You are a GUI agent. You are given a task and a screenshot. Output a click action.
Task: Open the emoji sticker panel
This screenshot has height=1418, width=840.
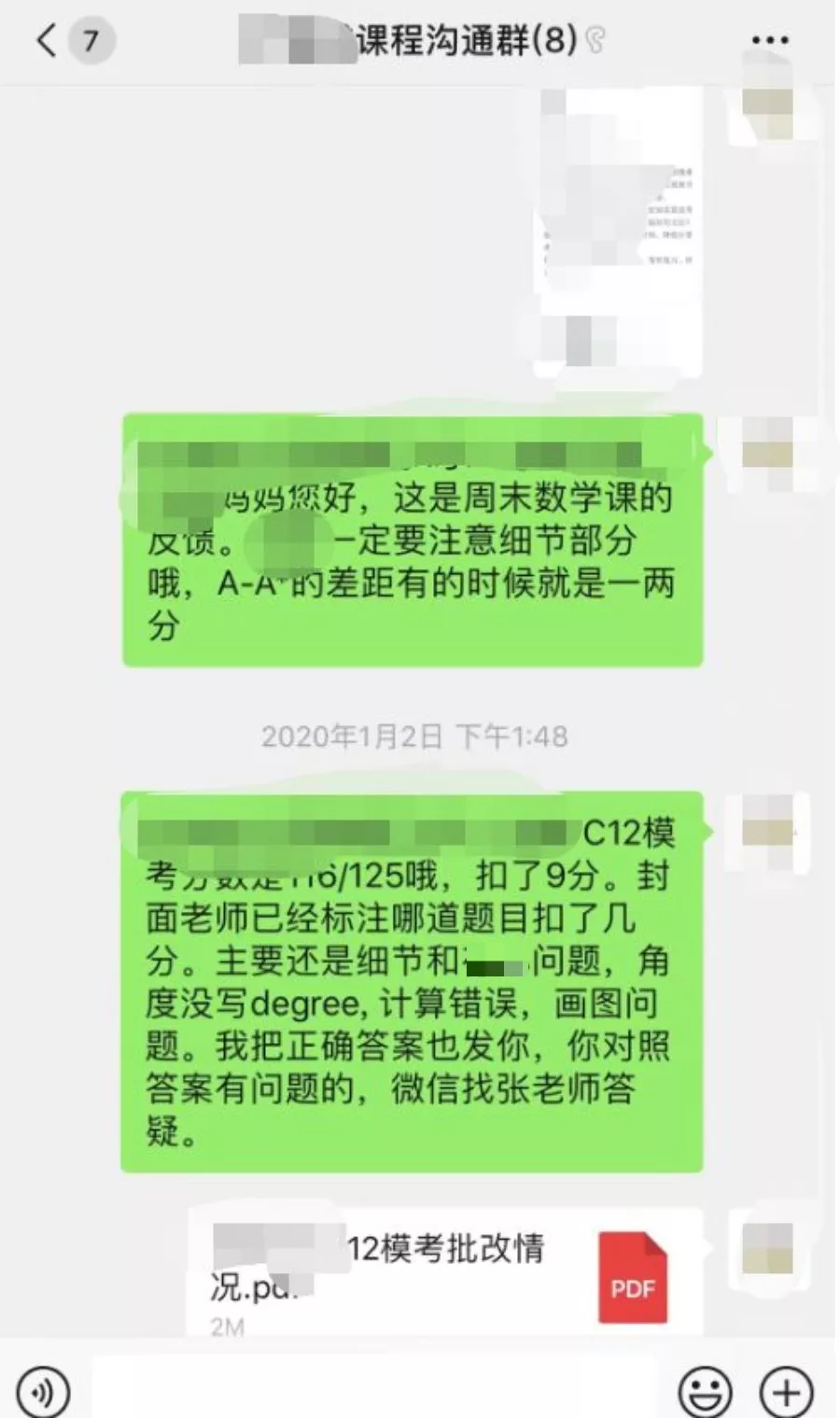705,1392
